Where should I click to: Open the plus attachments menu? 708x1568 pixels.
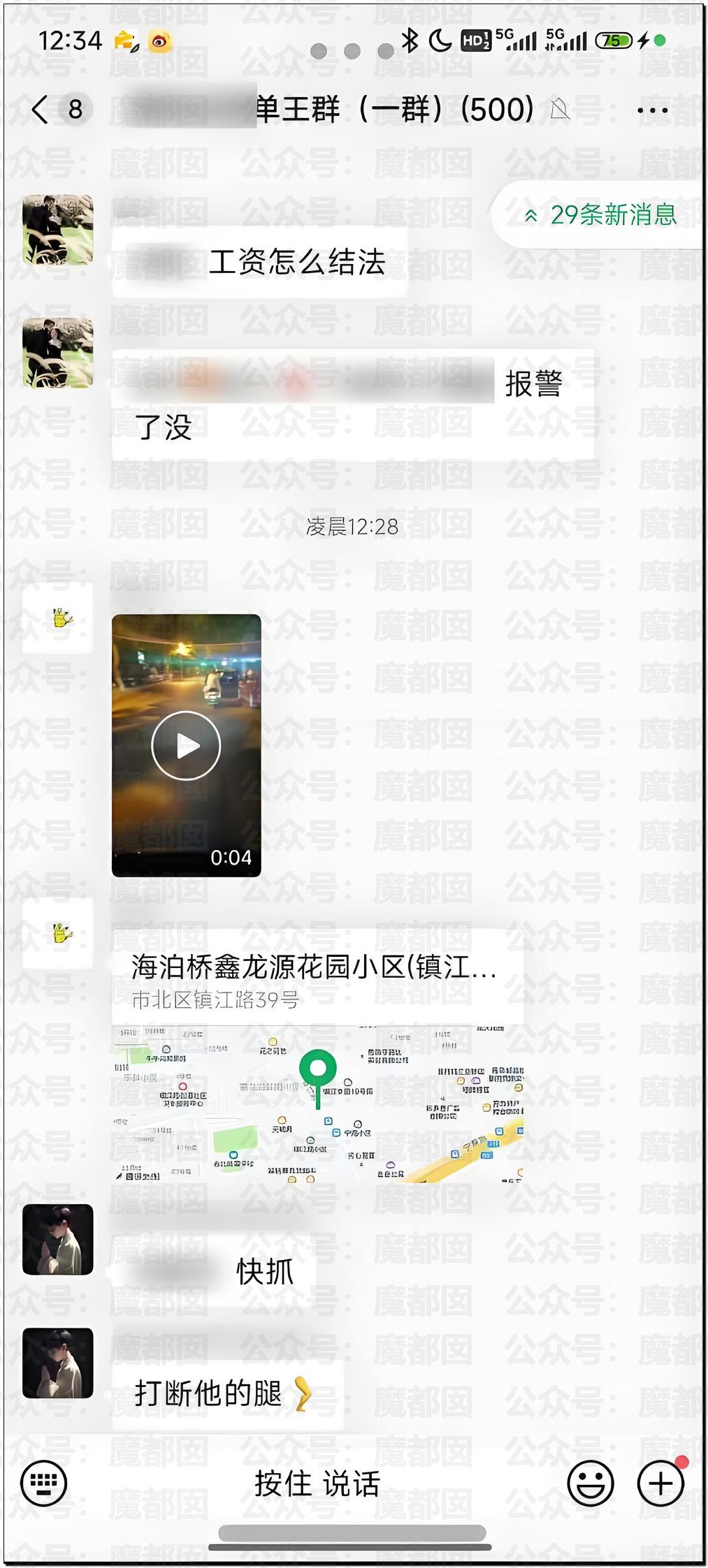pyautogui.click(x=660, y=1483)
